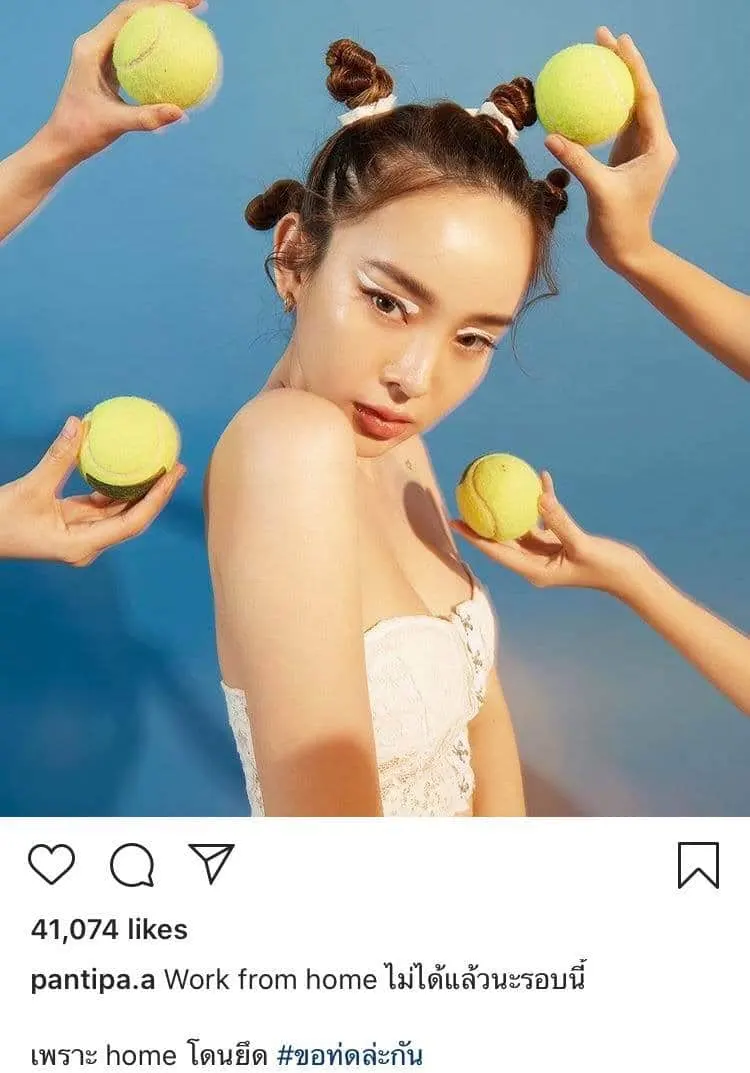Screen dimensions: 750x1073
Task: View the 41,074 likes list
Action: tap(109, 930)
